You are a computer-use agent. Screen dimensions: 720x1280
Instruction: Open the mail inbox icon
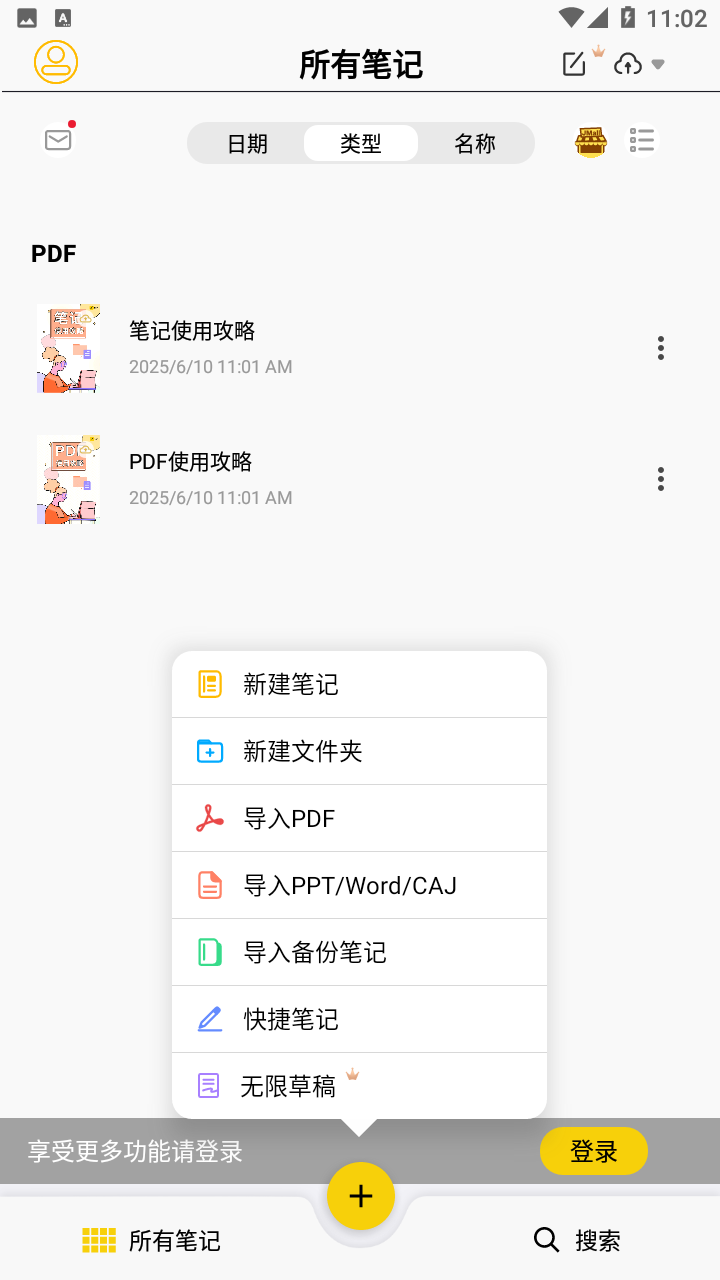58,141
